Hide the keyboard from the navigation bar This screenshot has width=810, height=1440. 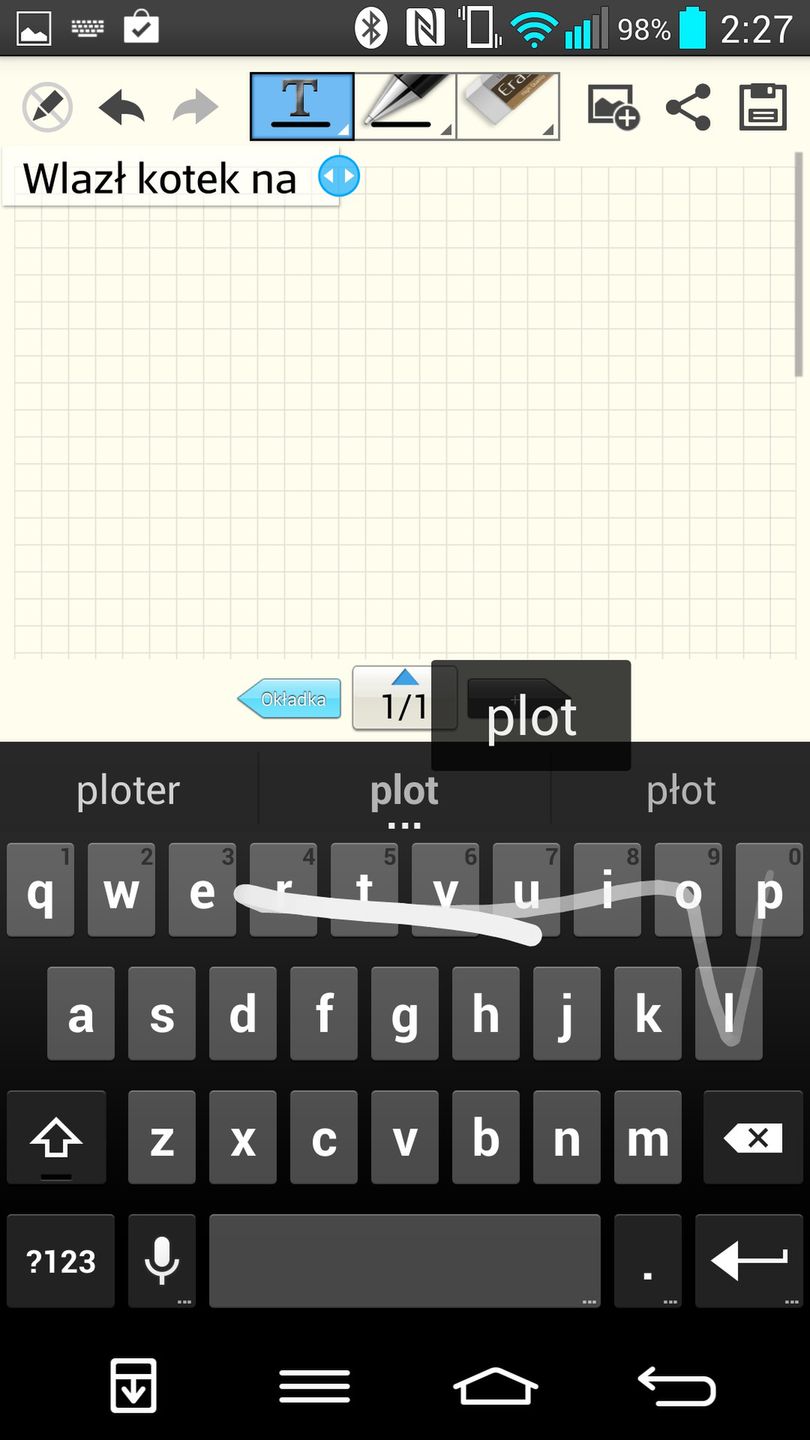pyautogui.click(x=133, y=1386)
